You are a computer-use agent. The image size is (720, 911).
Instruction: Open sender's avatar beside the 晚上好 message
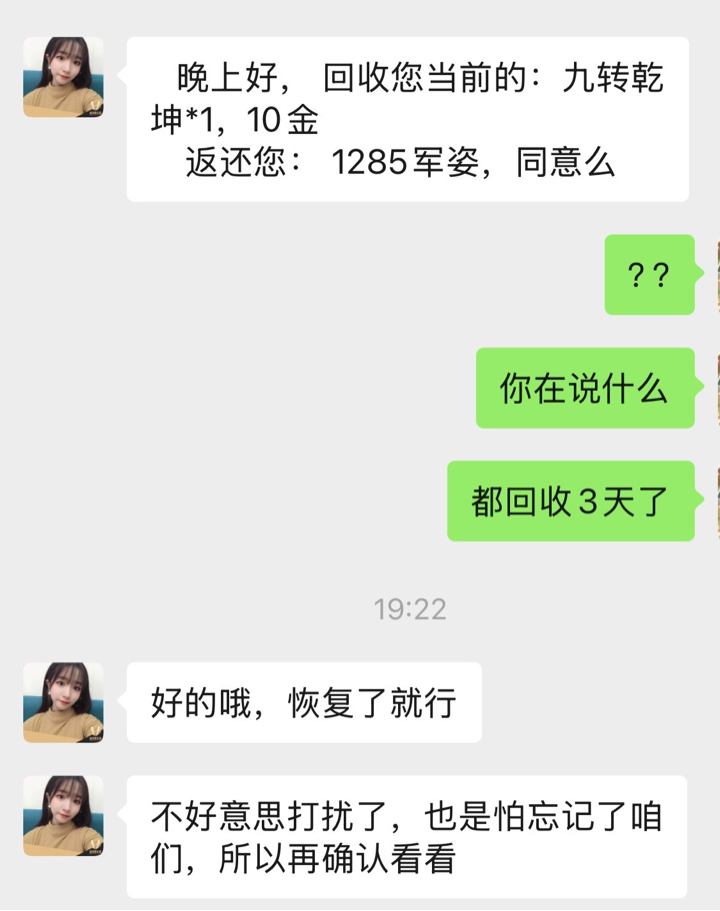pyautogui.click(x=64, y=78)
